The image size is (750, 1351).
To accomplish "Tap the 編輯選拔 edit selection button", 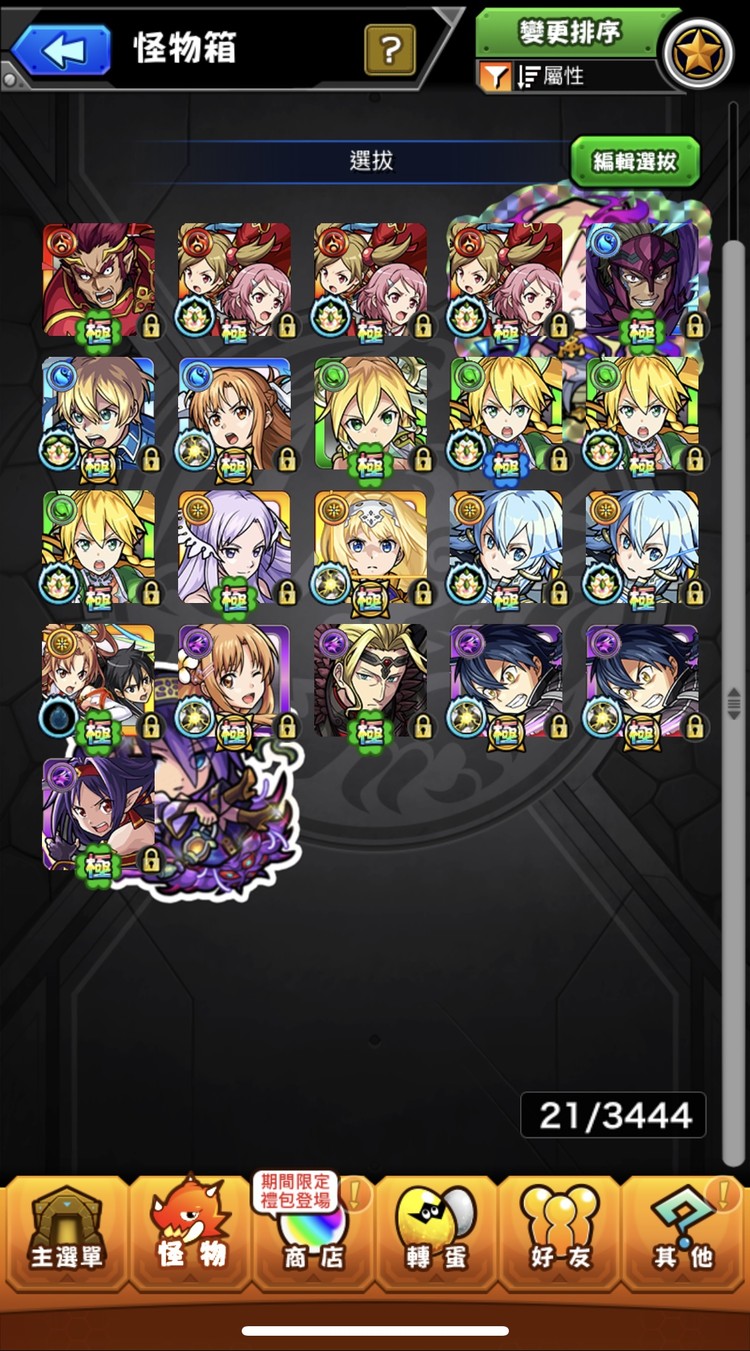I will (635, 162).
